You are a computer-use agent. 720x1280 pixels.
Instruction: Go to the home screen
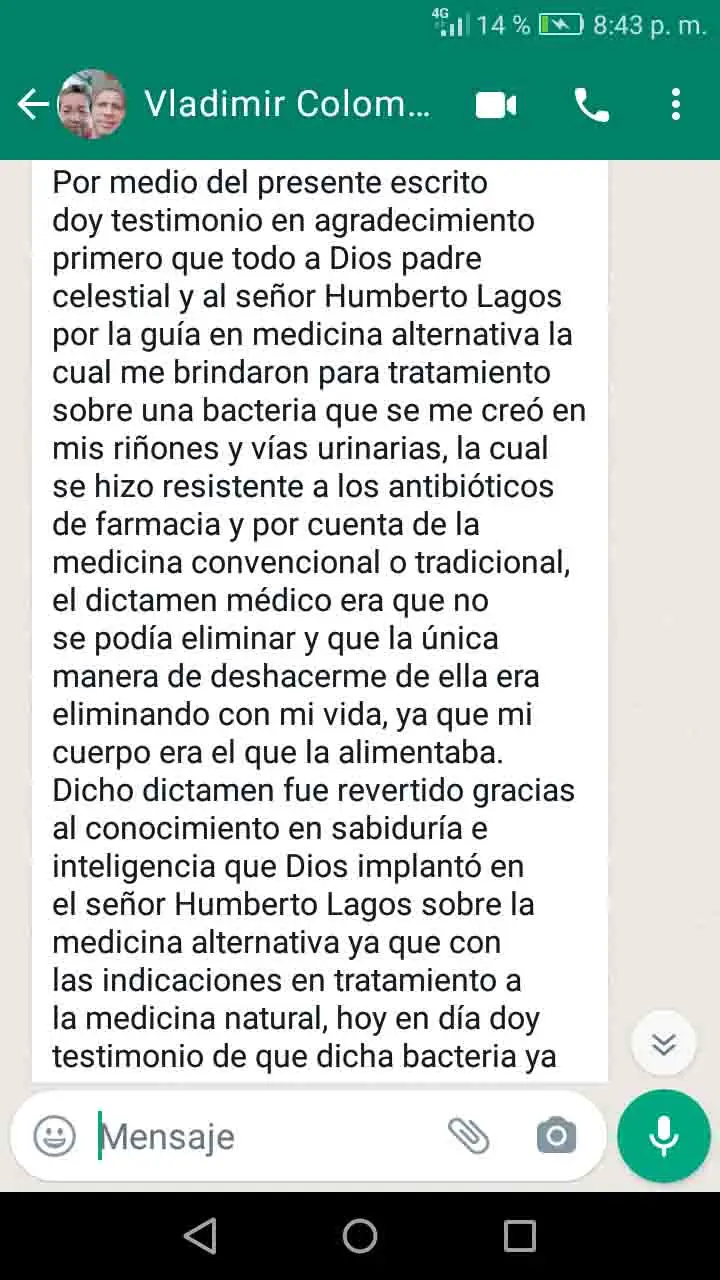360,1236
